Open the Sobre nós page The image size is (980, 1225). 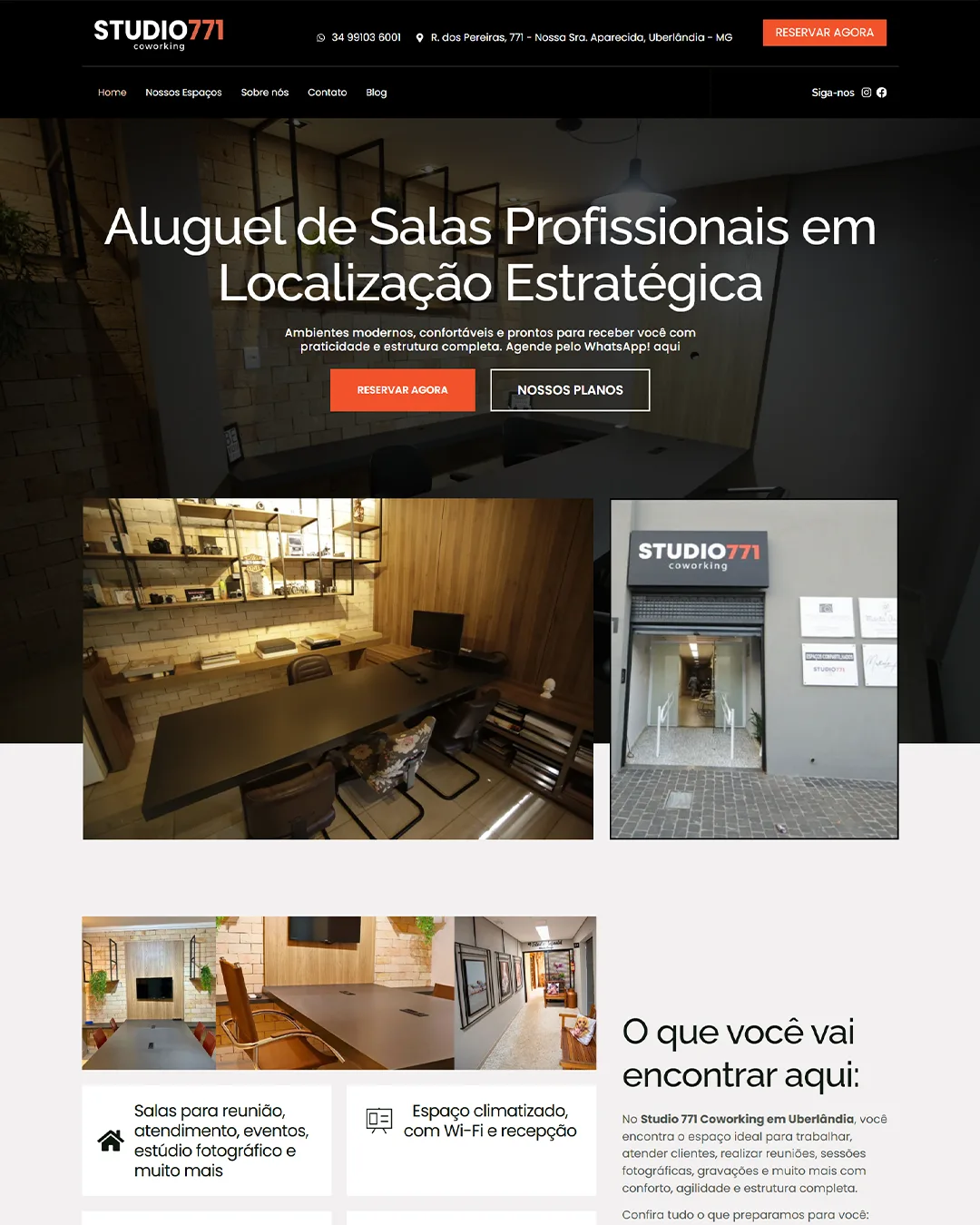(x=264, y=93)
